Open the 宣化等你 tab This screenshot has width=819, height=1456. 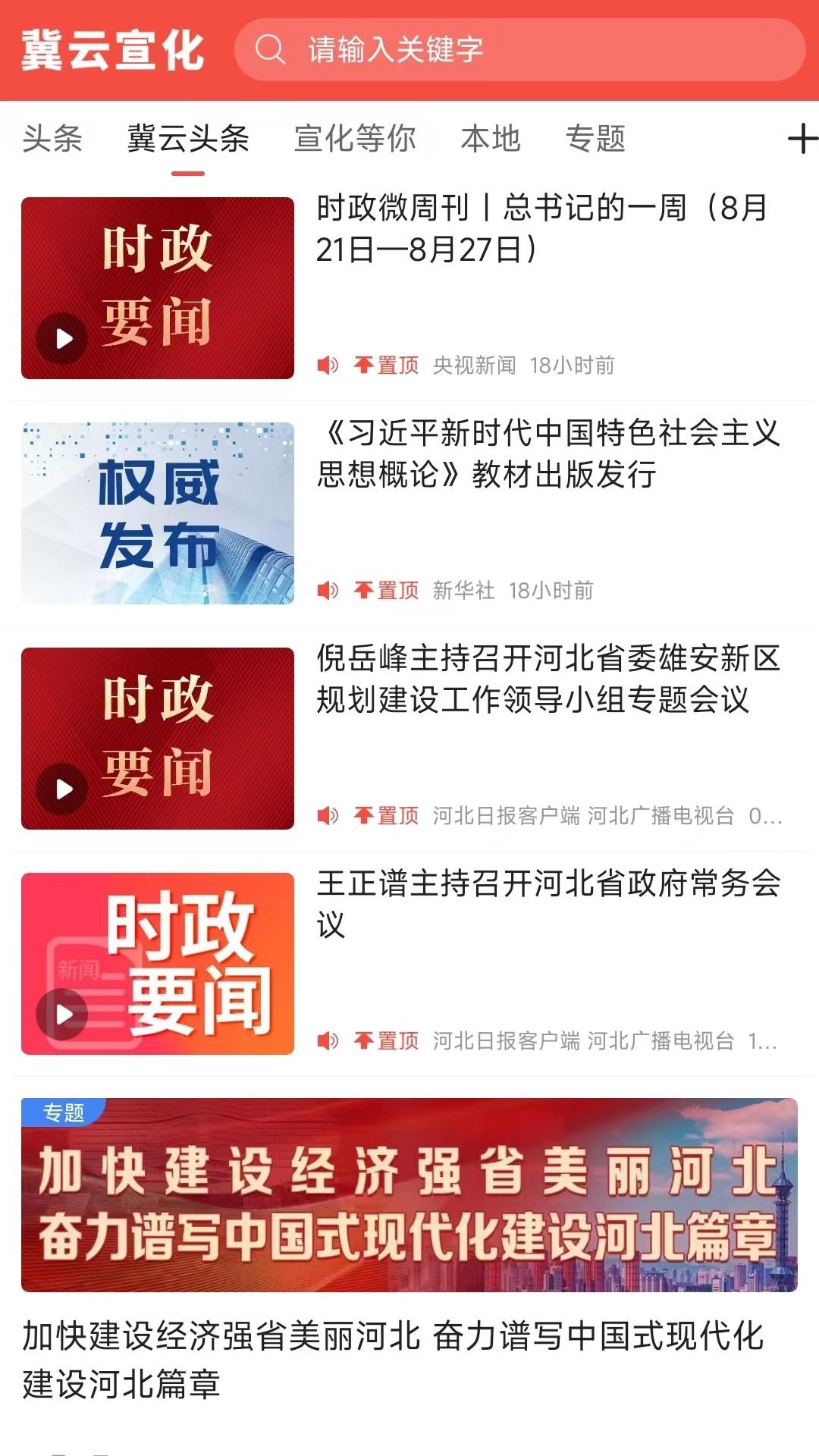pyautogui.click(x=355, y=139)
